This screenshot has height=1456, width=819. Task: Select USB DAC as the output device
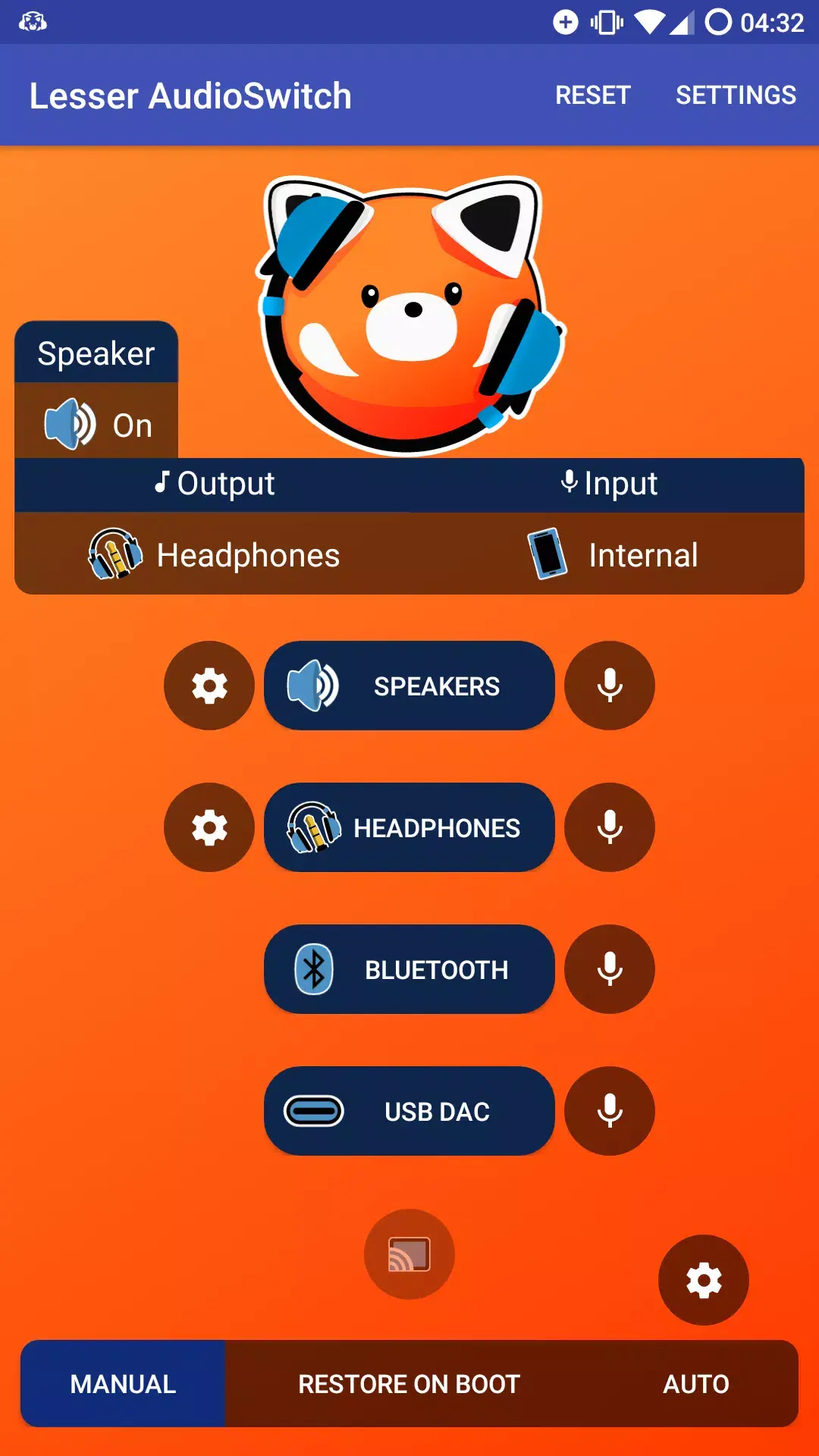point(409,1111)
